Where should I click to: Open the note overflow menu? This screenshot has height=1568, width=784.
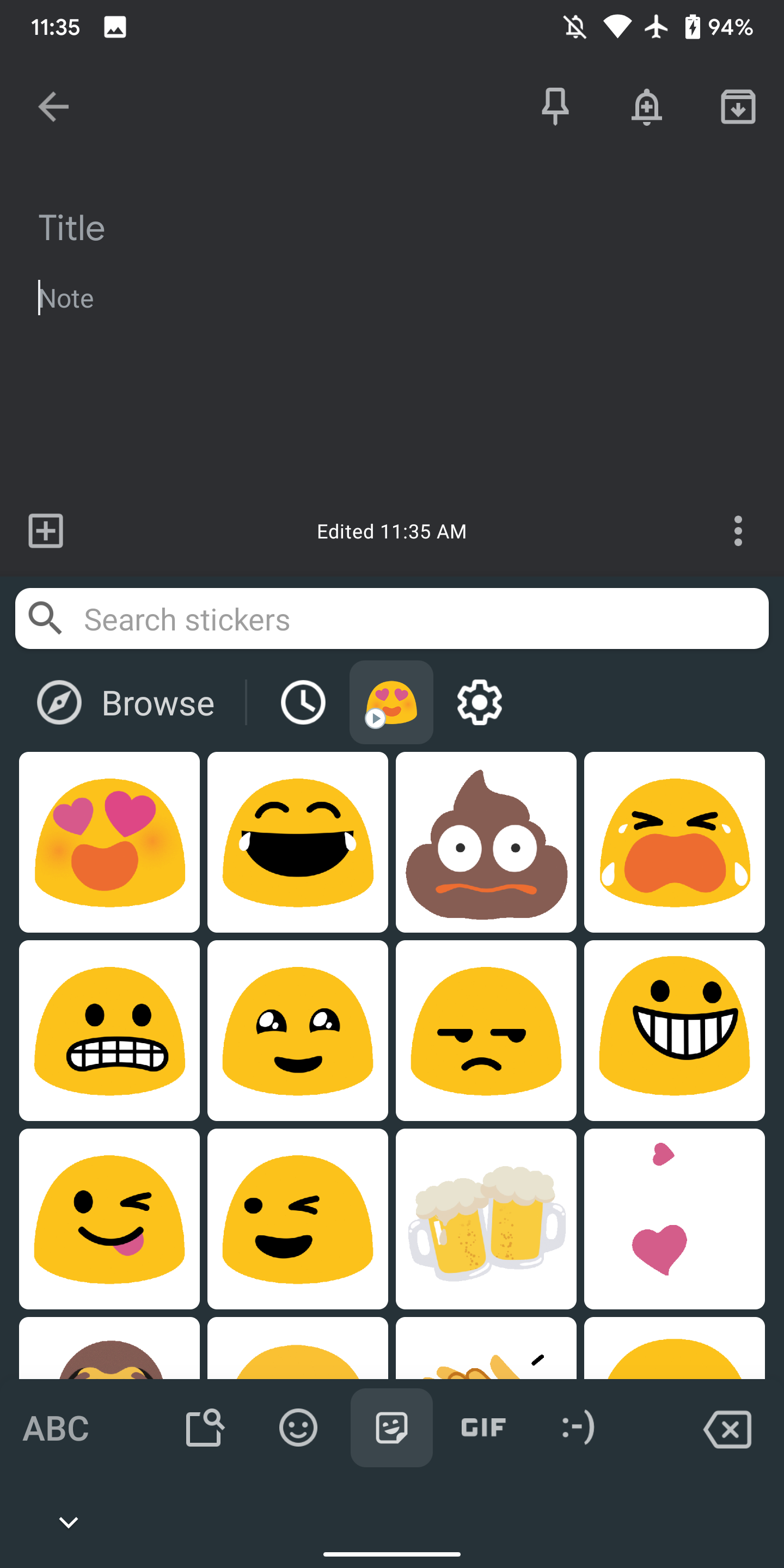click(738, 531)
